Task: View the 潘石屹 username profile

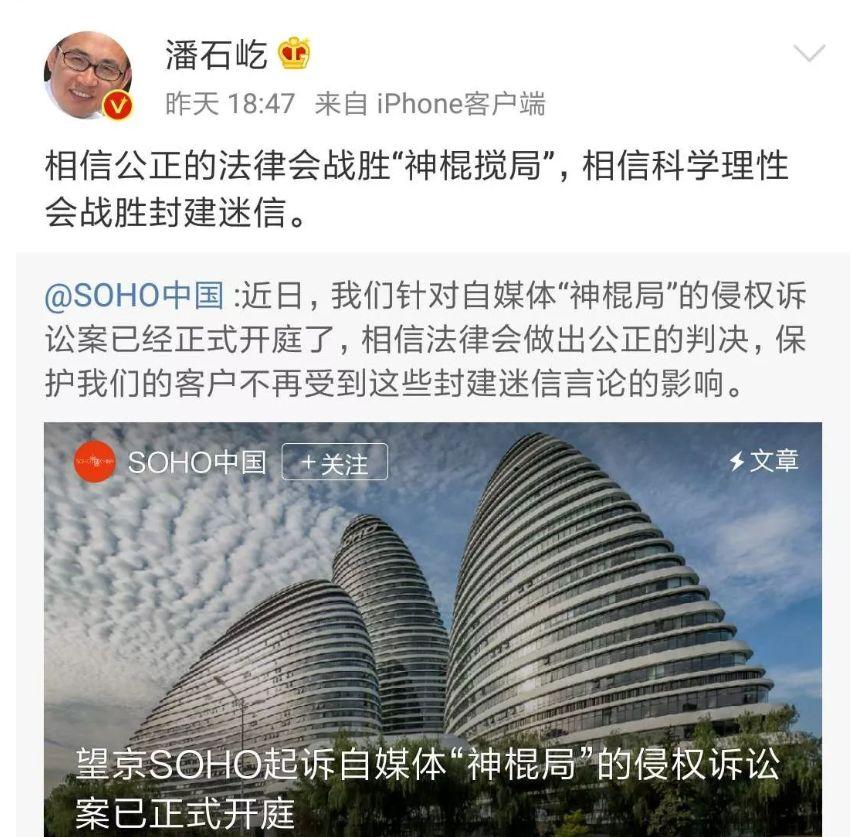Action: [x=216, y=54]
